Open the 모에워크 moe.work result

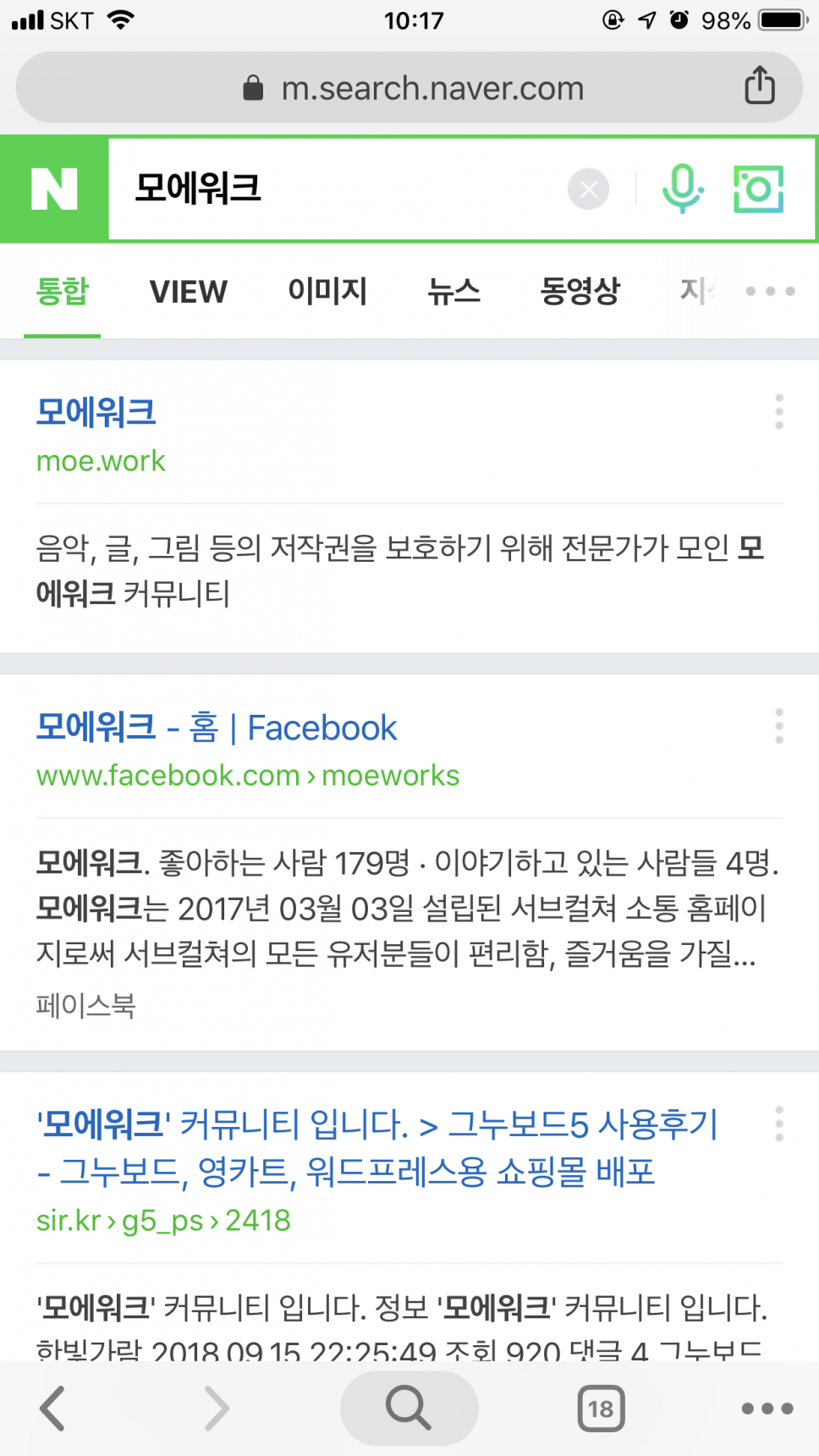click(x=96, y=412)
